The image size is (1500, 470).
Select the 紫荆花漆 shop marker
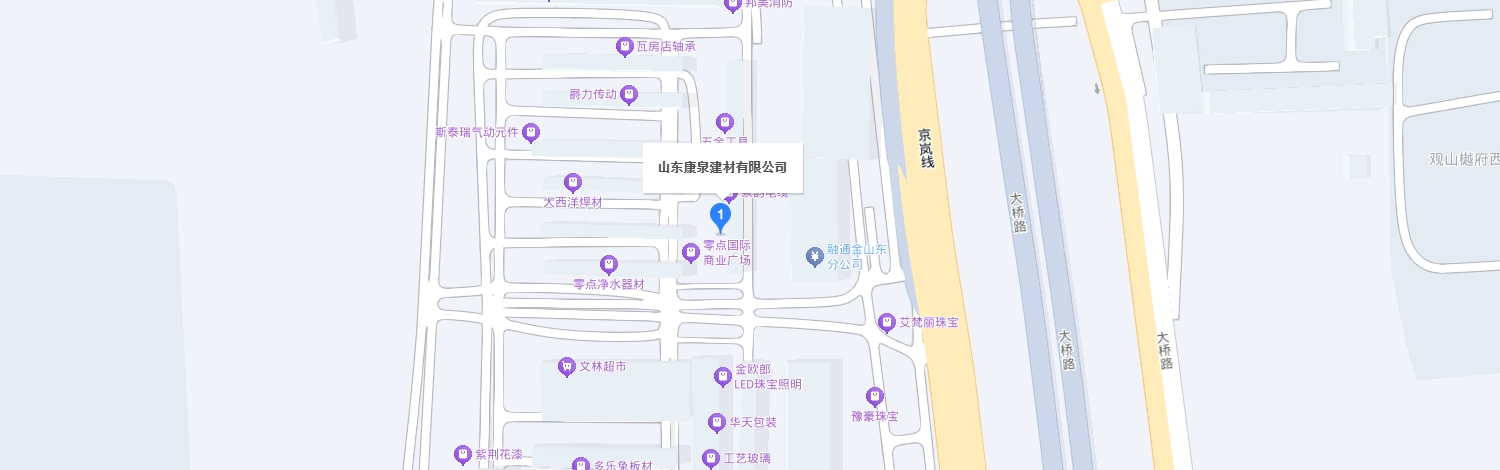pos(462,454)
